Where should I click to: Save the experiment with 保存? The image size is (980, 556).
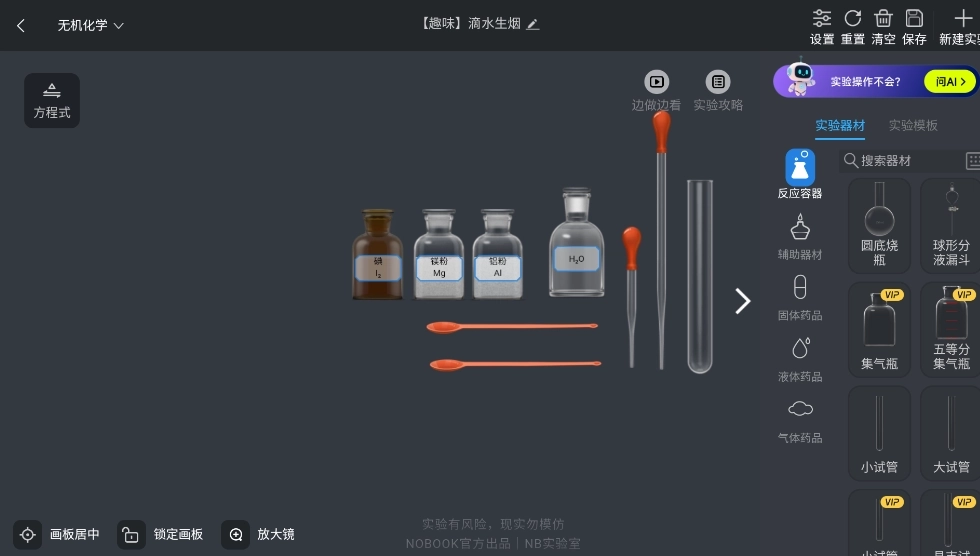[x=914, y=27]
